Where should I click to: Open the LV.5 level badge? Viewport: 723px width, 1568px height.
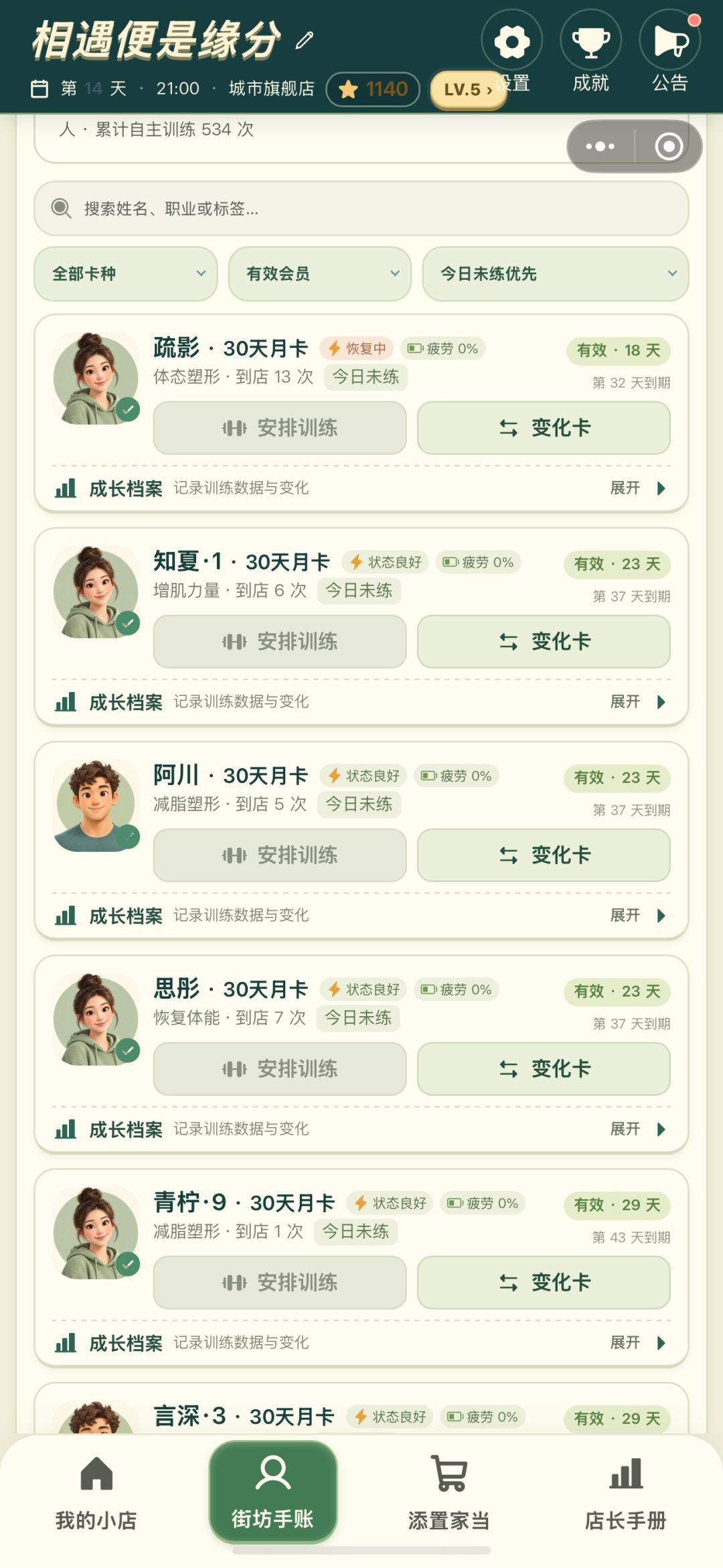click(467, 89)
